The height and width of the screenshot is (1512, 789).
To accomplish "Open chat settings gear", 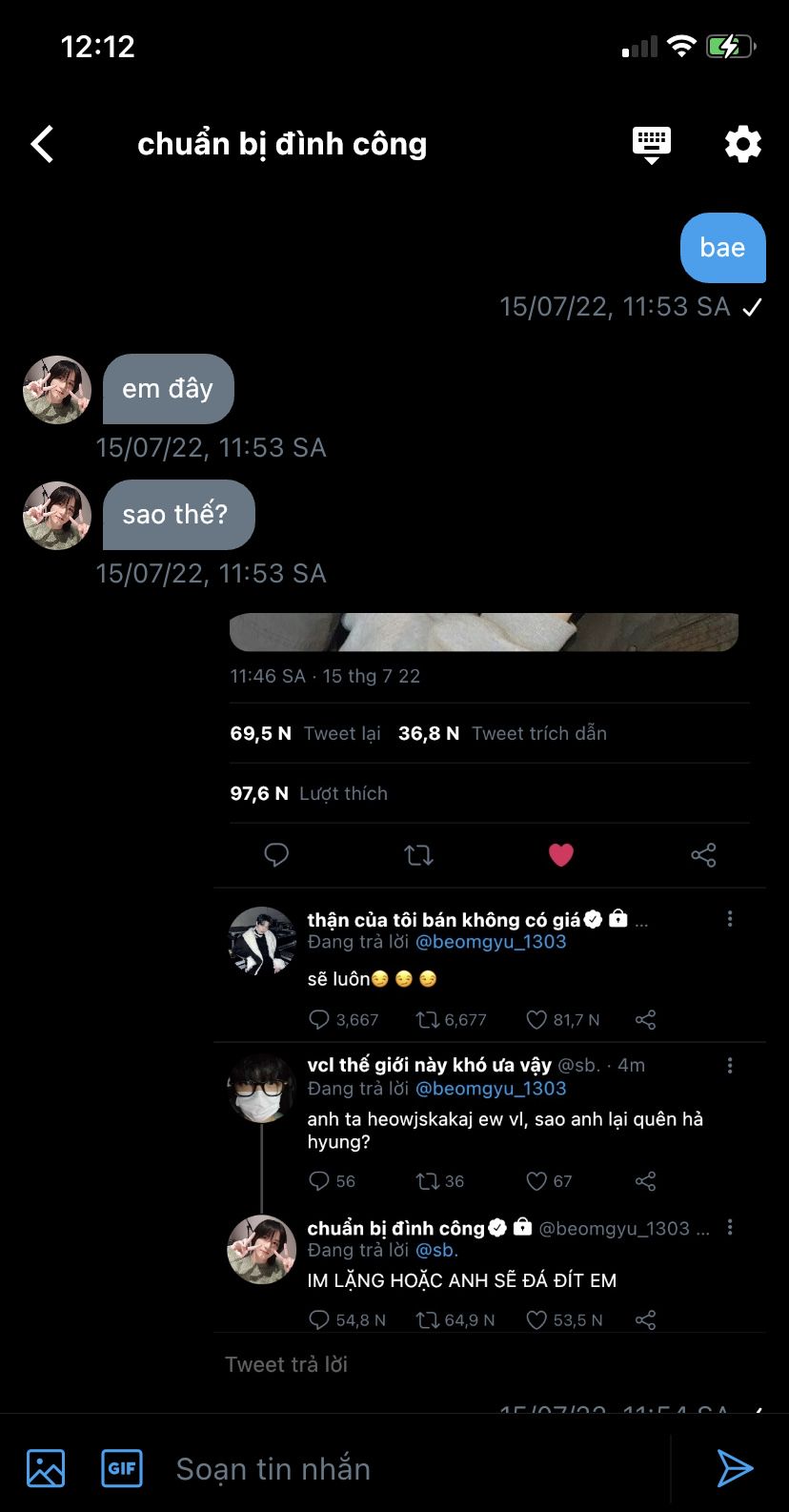I will tap(743, 144).
